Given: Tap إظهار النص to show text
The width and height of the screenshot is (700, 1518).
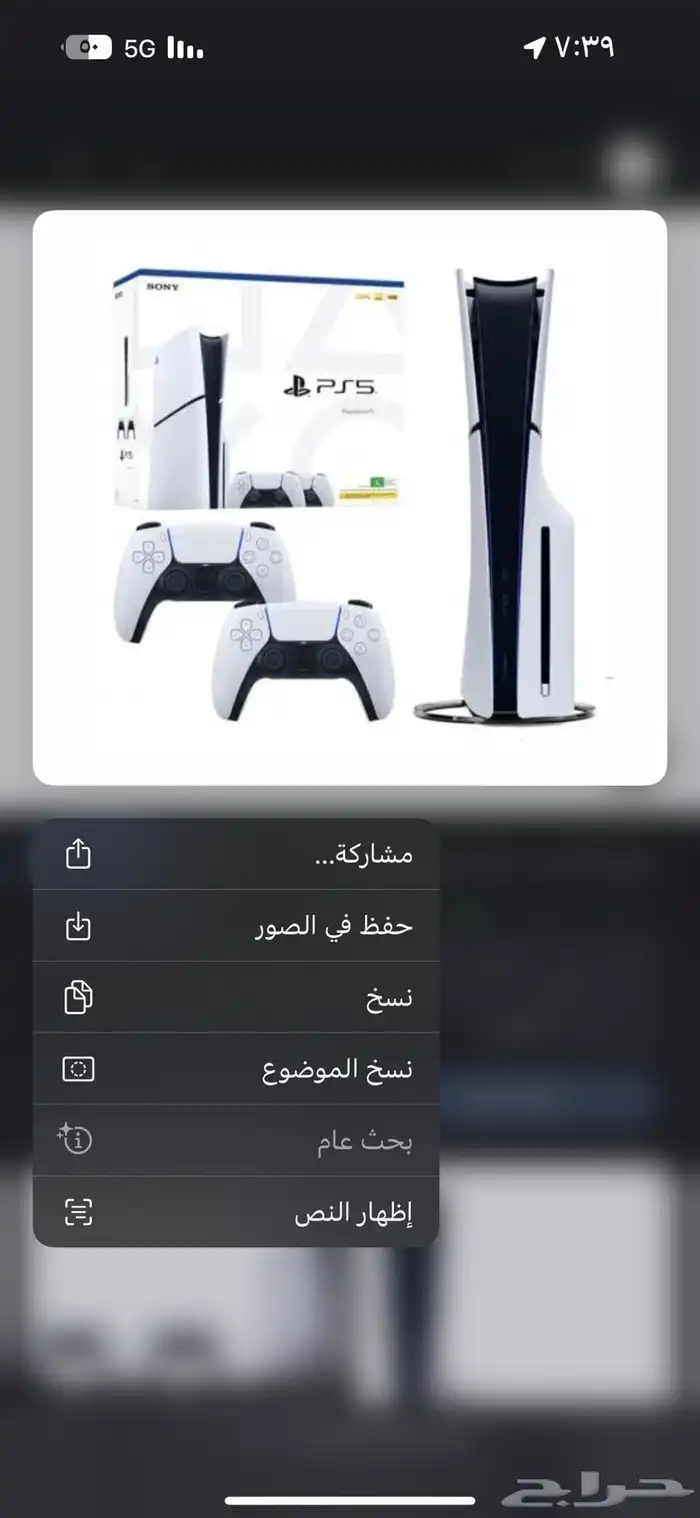Looking at the screenshot, I should click(236, 1213).
